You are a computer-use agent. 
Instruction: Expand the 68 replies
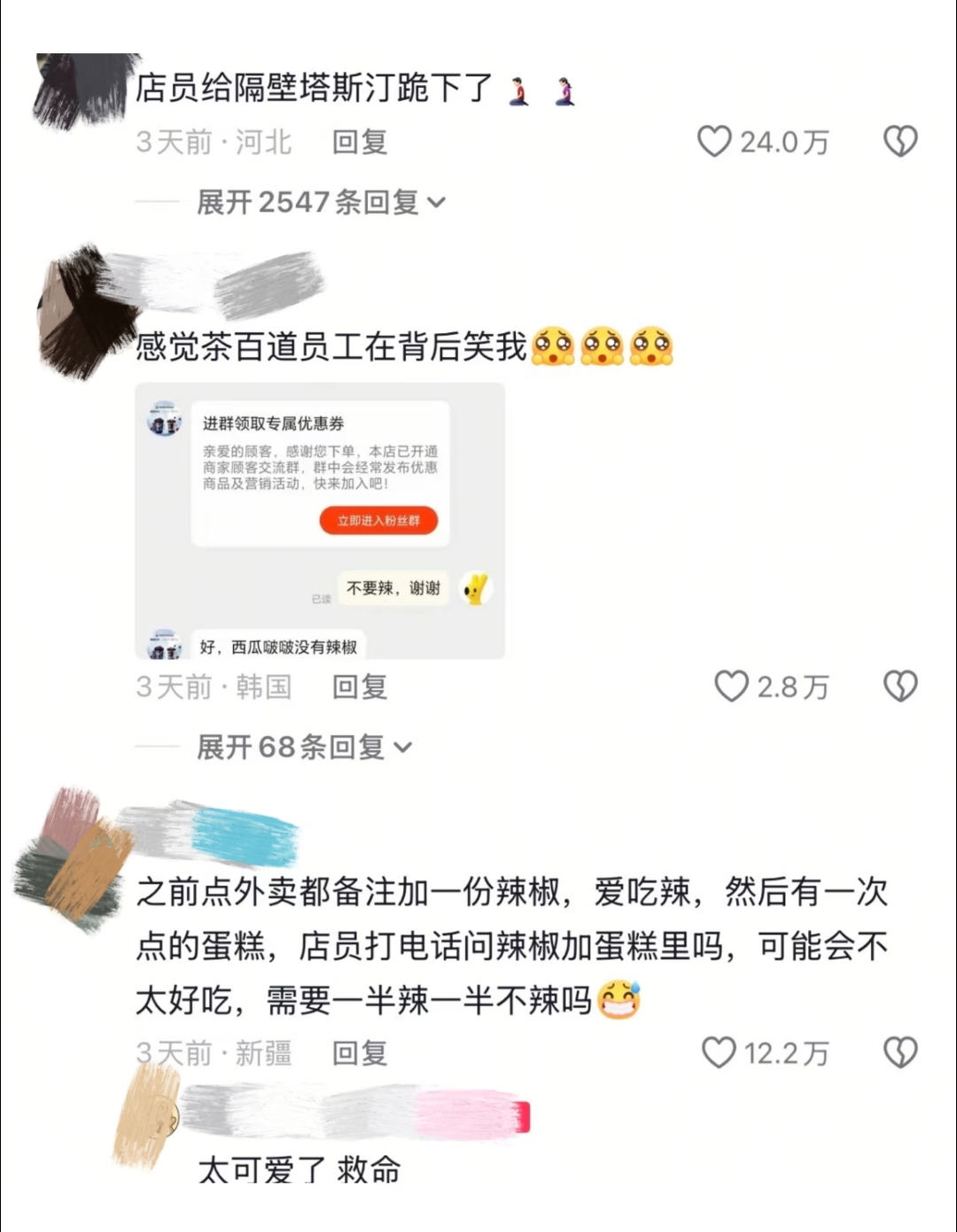click(303, 748)
